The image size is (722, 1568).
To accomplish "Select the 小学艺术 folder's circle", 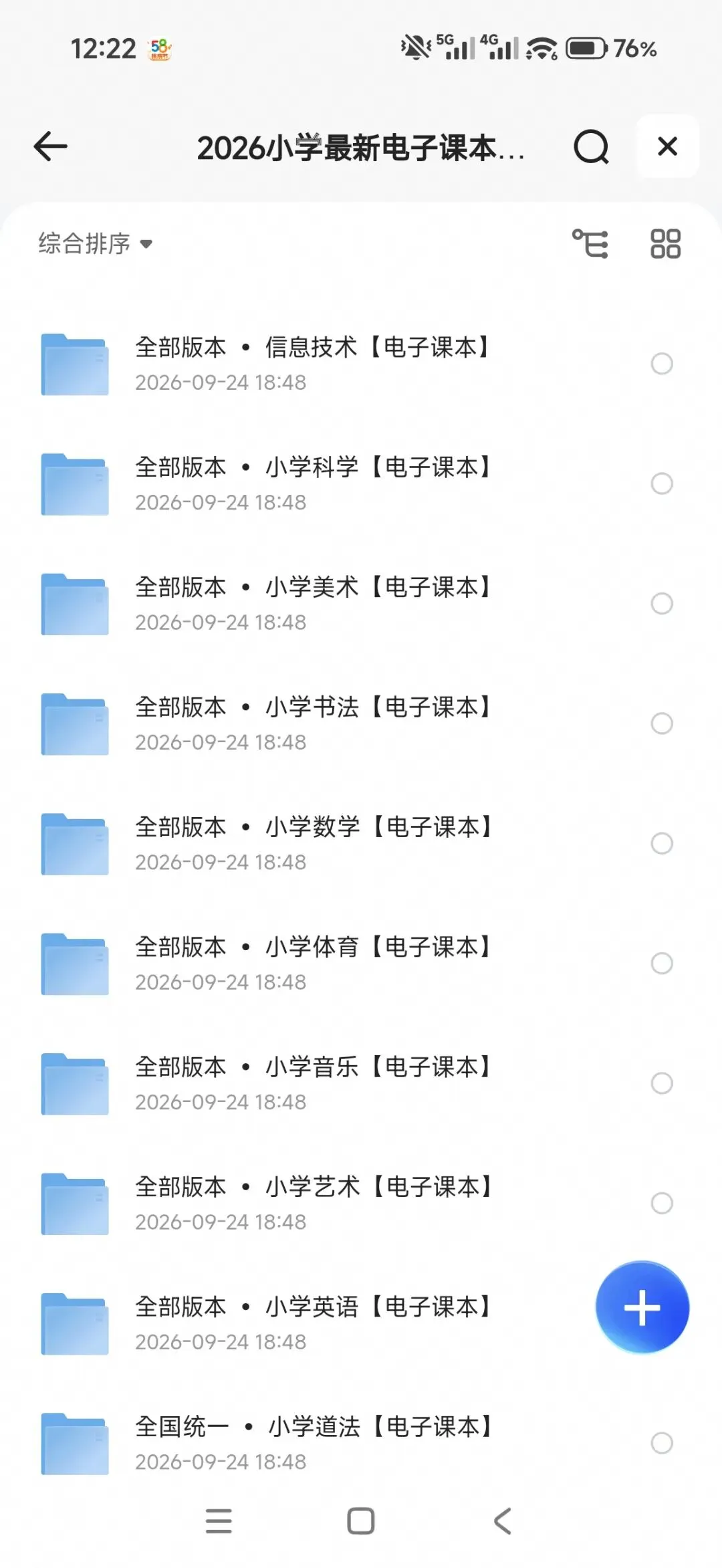I will coord(662,1203).
